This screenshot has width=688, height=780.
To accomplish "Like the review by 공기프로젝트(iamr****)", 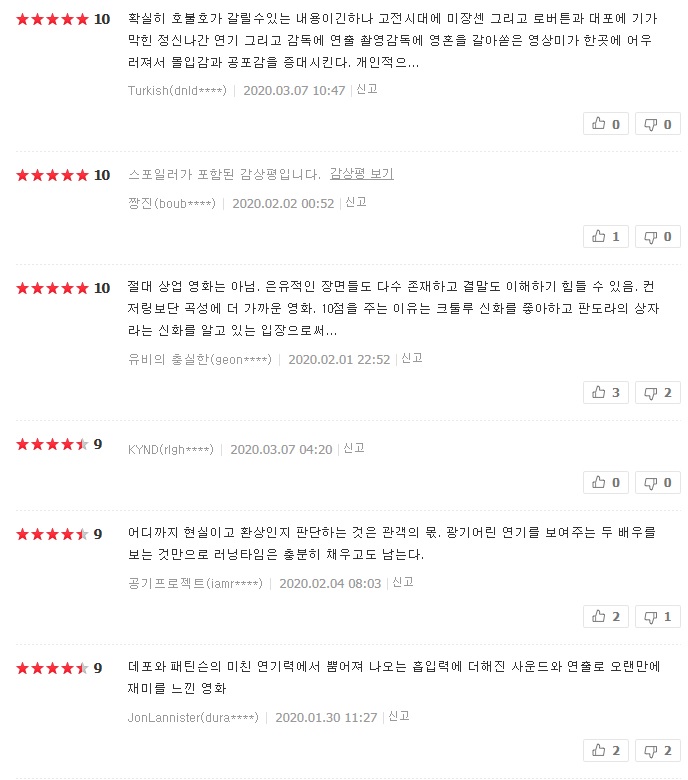I will (606, 617).
